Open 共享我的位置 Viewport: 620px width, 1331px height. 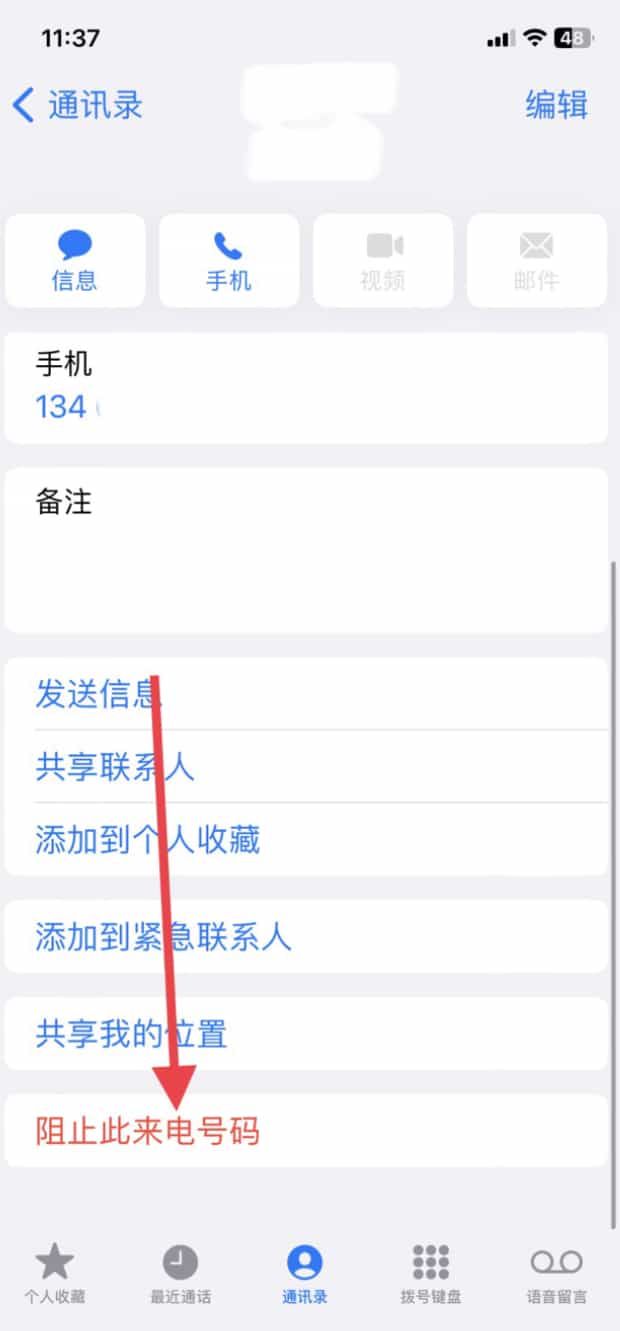tap(131, 1033)
